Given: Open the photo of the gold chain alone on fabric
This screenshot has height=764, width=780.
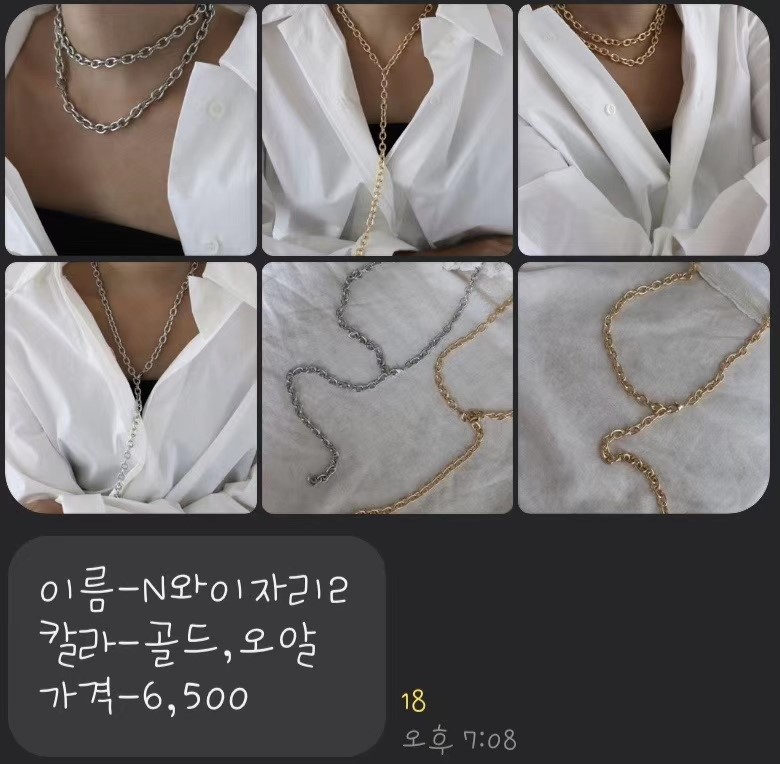Looking at the screenshot, I should click(643, 387).
